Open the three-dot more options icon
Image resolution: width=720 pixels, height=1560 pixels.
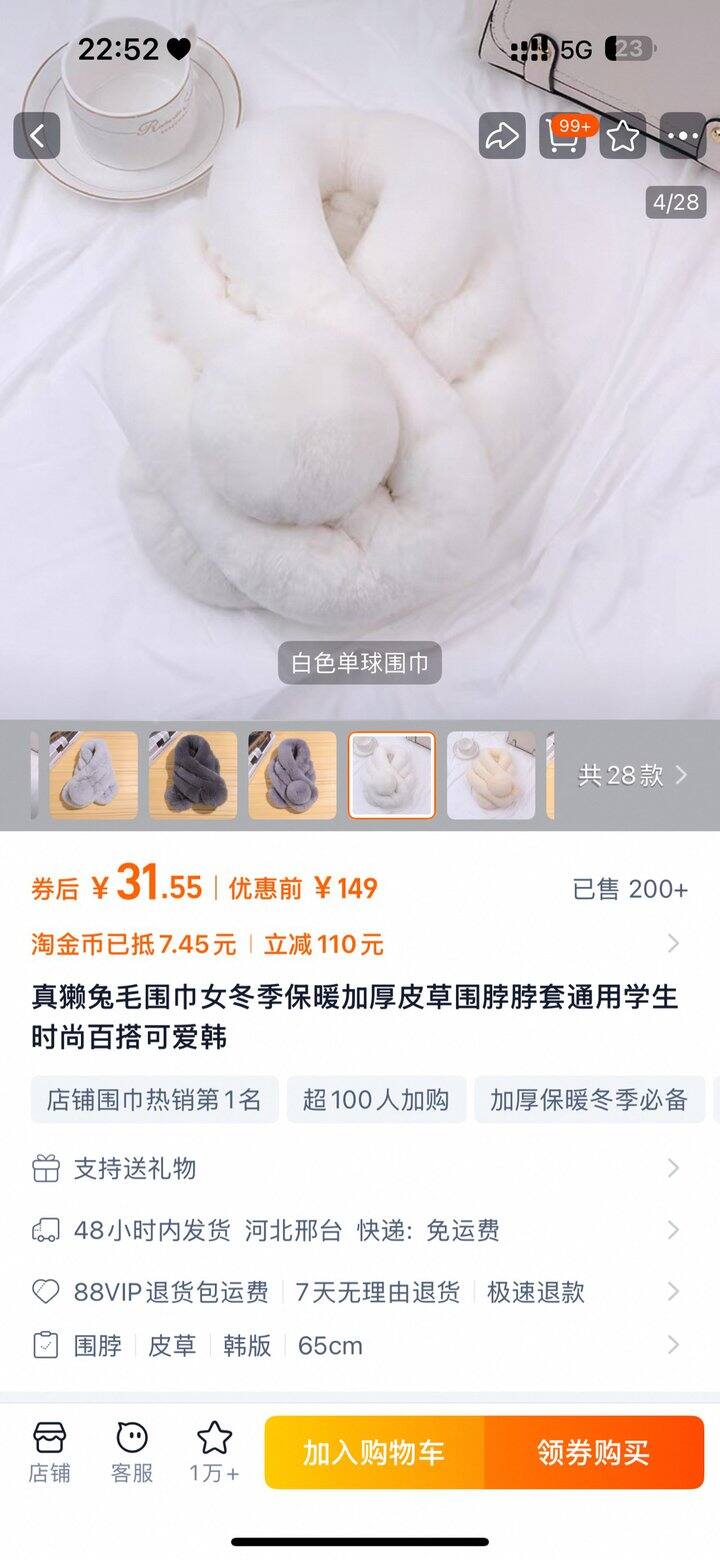pos(683,136)
